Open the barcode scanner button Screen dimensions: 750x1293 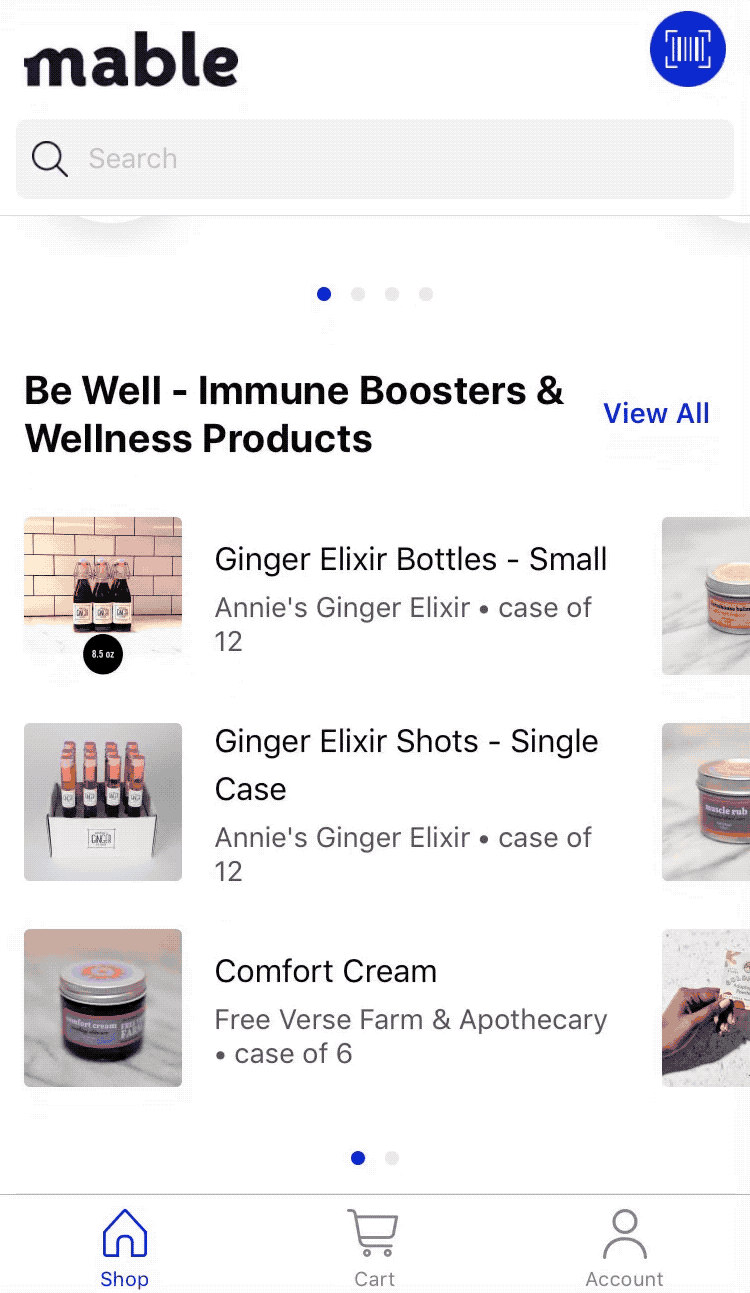[687, 49]
